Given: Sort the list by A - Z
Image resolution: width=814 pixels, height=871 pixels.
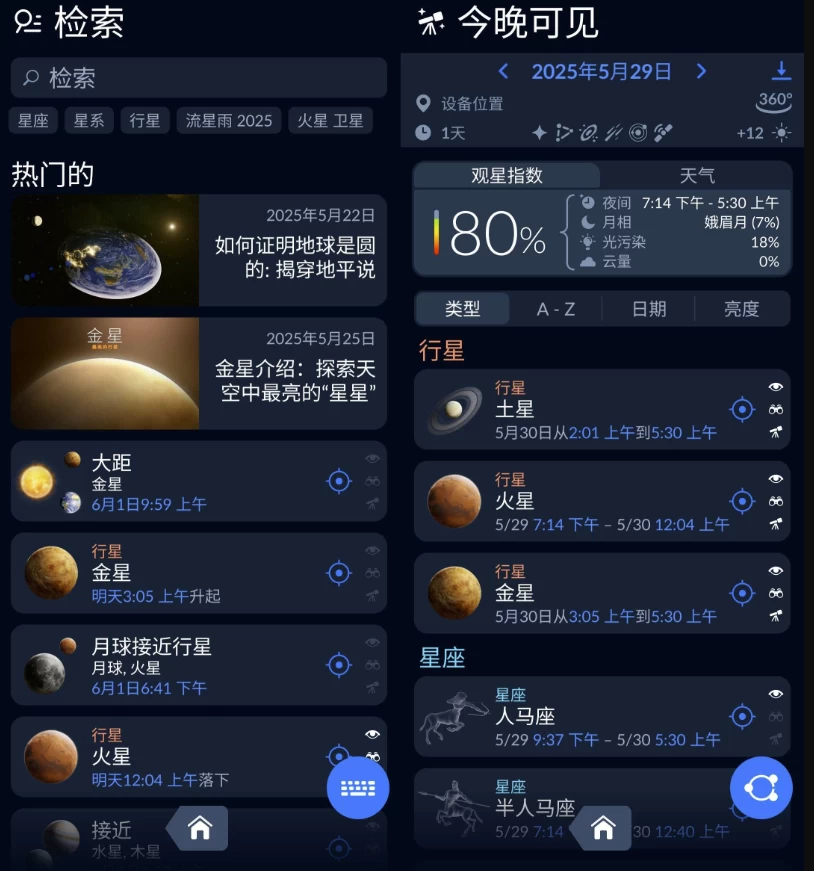Looking at the screenshot, I should pos(556,309).
